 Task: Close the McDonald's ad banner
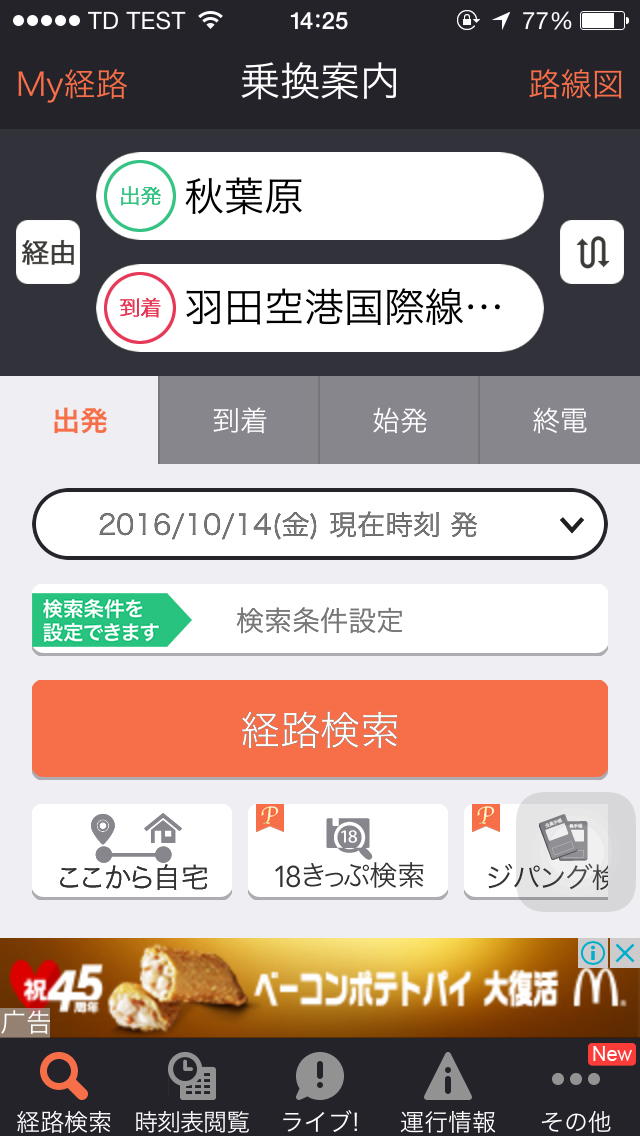coord(625,953)
